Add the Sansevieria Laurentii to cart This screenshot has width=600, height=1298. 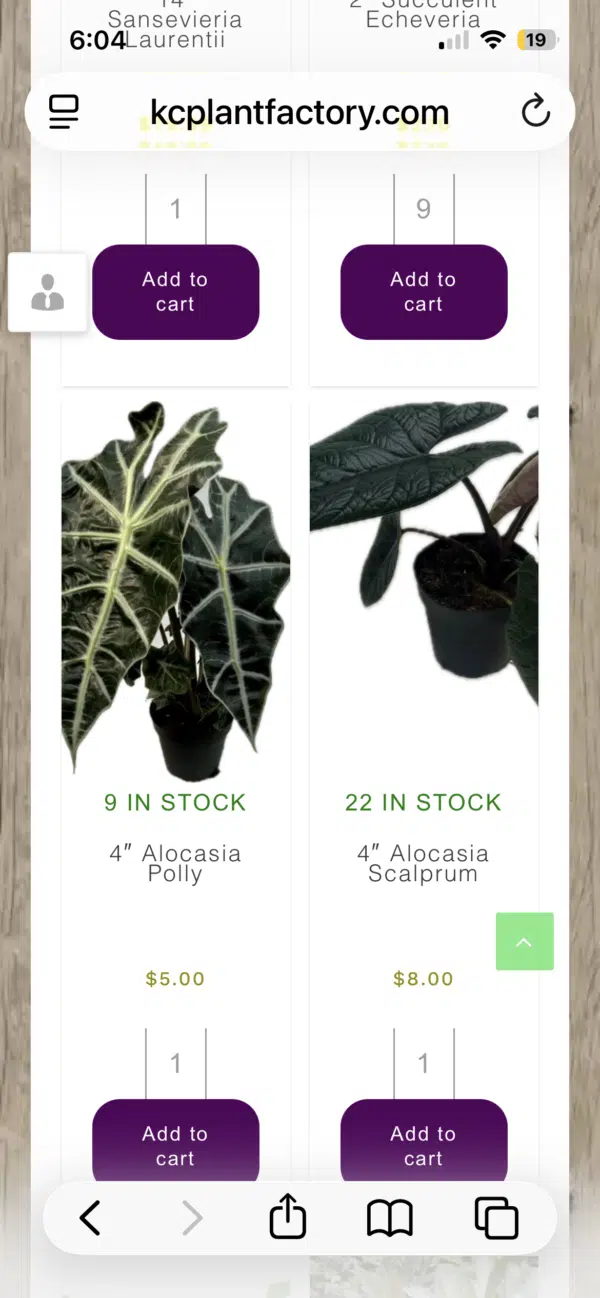[175, 292]
